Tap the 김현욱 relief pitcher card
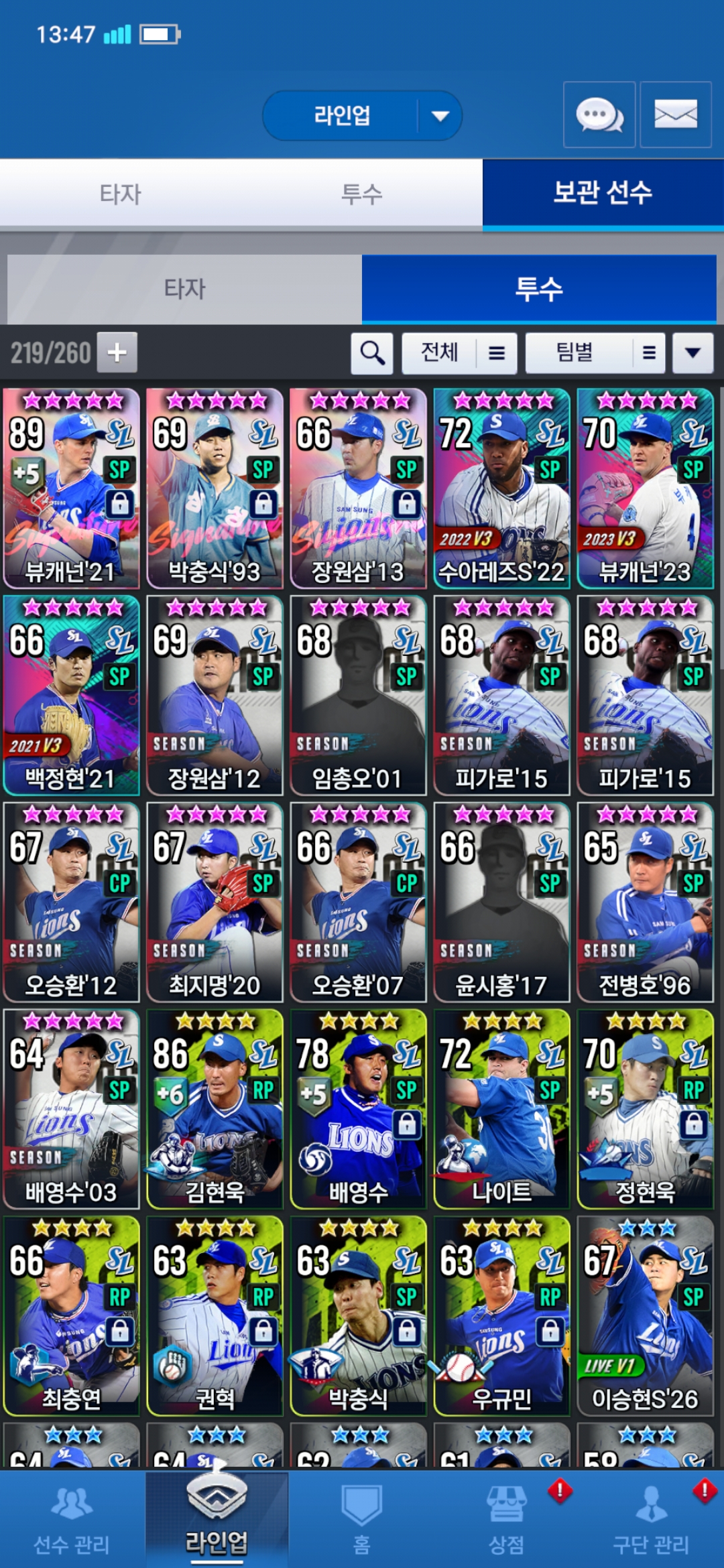Screen dimensions: 724x1568 coord(215,1109)
